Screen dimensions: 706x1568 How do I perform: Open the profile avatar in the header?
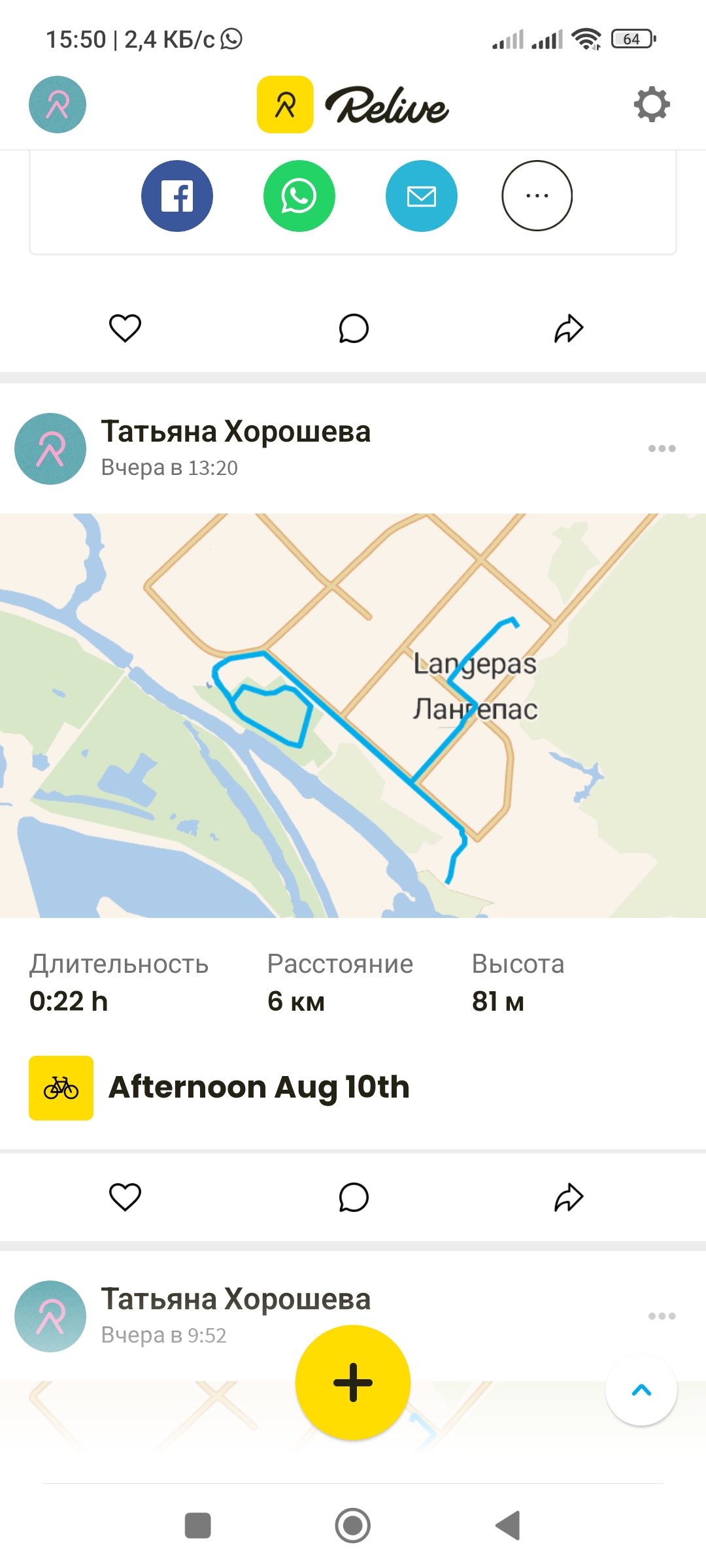[58, 105]
